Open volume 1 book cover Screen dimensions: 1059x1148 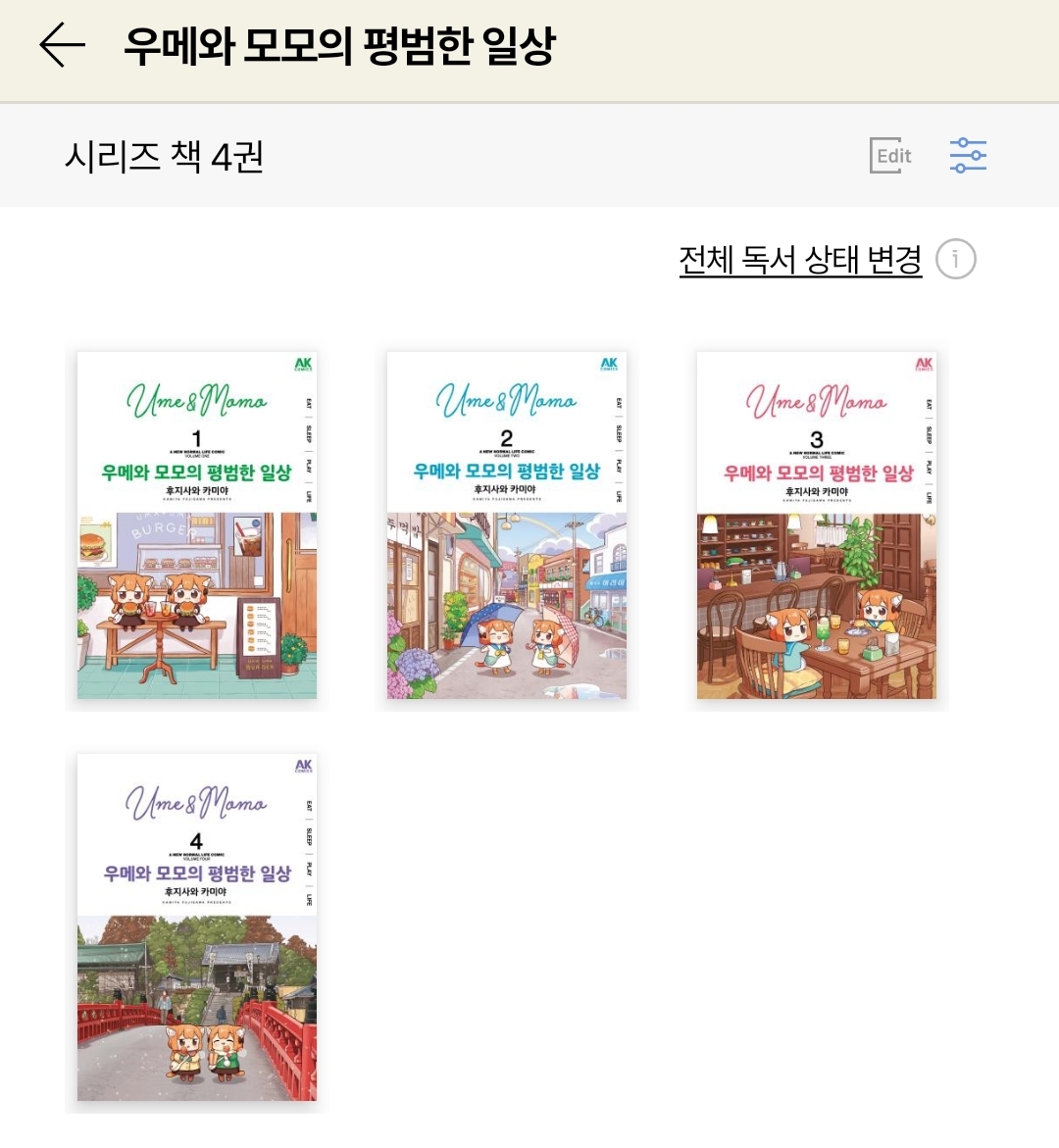(197, 525)
